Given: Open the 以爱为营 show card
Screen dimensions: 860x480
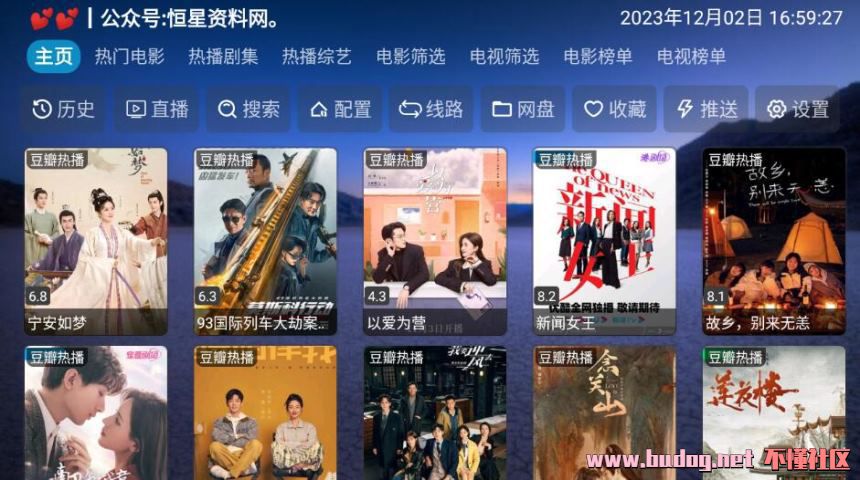Looking at the screenshot, I should 435,240.
